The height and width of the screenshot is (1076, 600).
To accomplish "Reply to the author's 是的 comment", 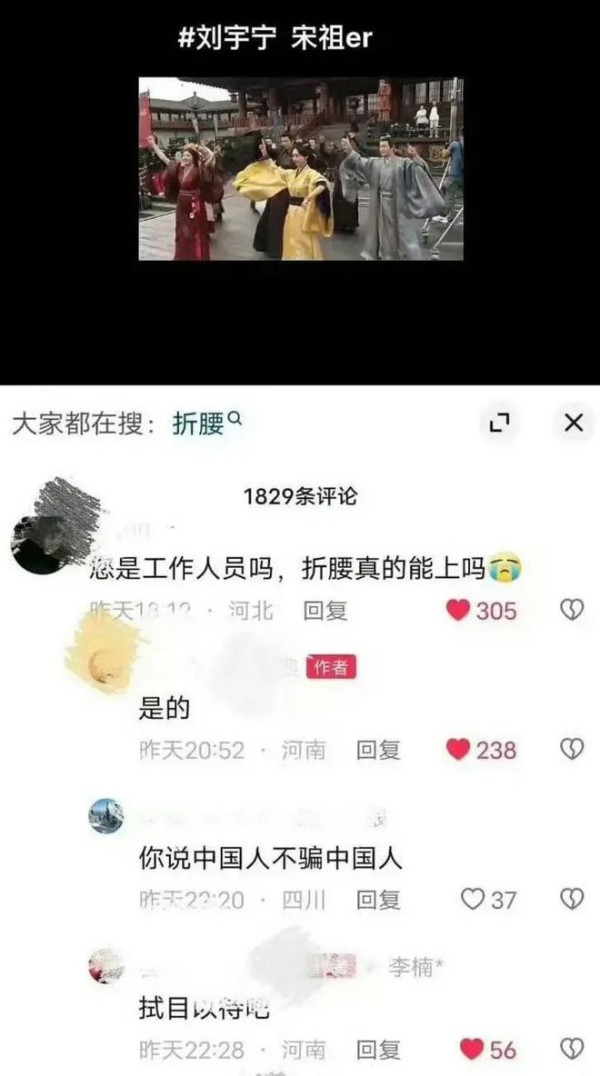I will (x=378, y=750).
